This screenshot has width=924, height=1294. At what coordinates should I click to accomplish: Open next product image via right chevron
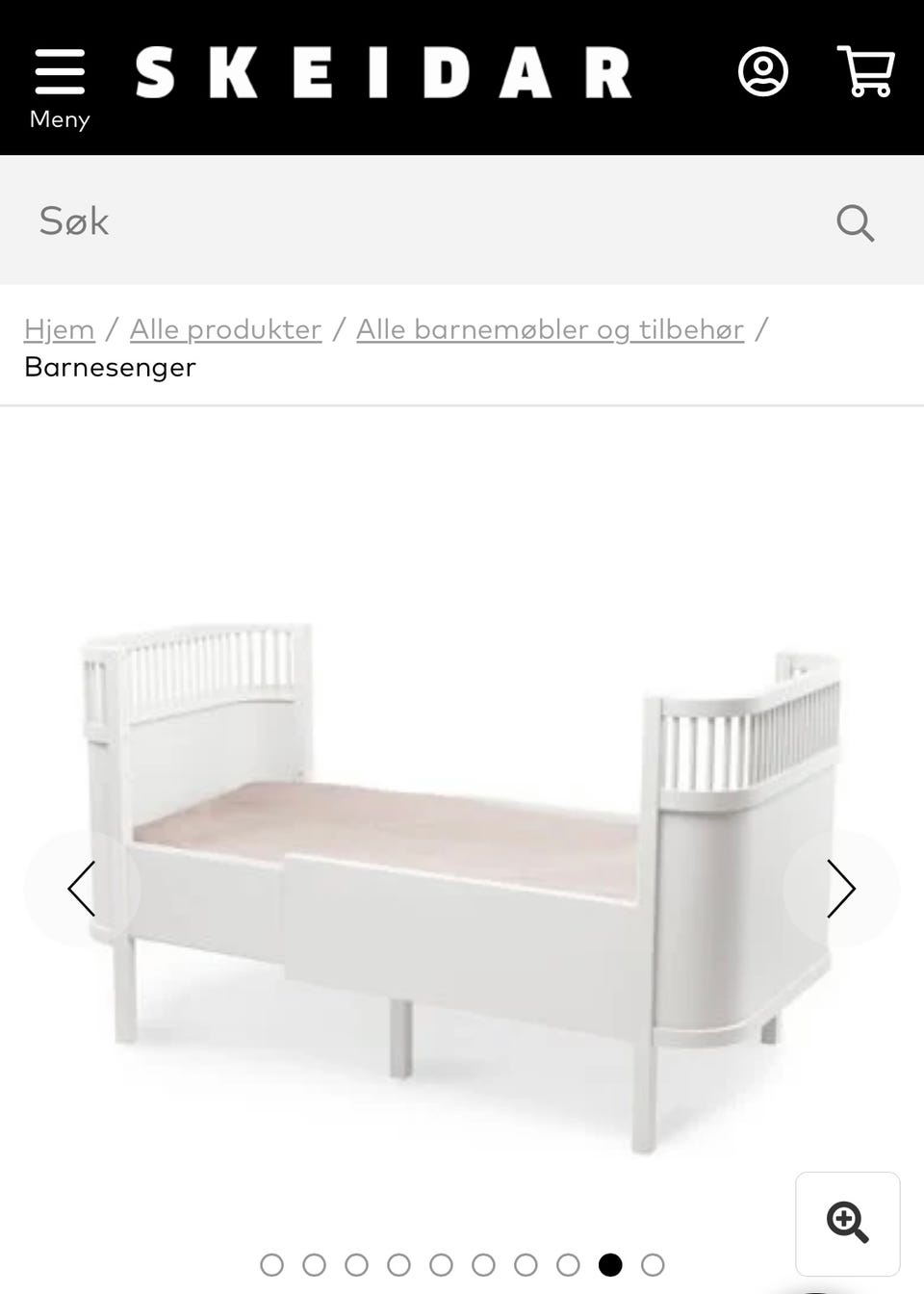(x=841, y=889)
